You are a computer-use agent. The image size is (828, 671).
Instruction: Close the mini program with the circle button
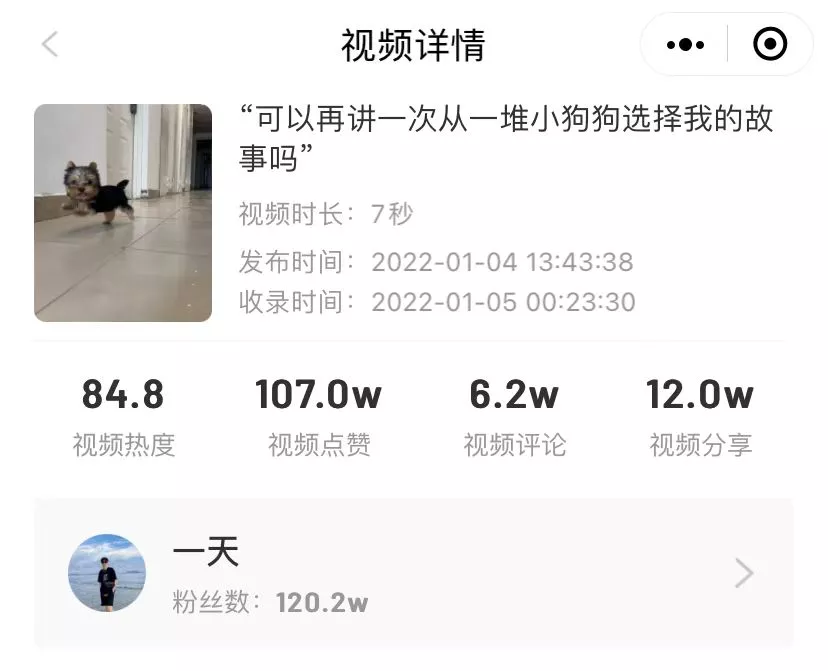[x=769, y=45]
